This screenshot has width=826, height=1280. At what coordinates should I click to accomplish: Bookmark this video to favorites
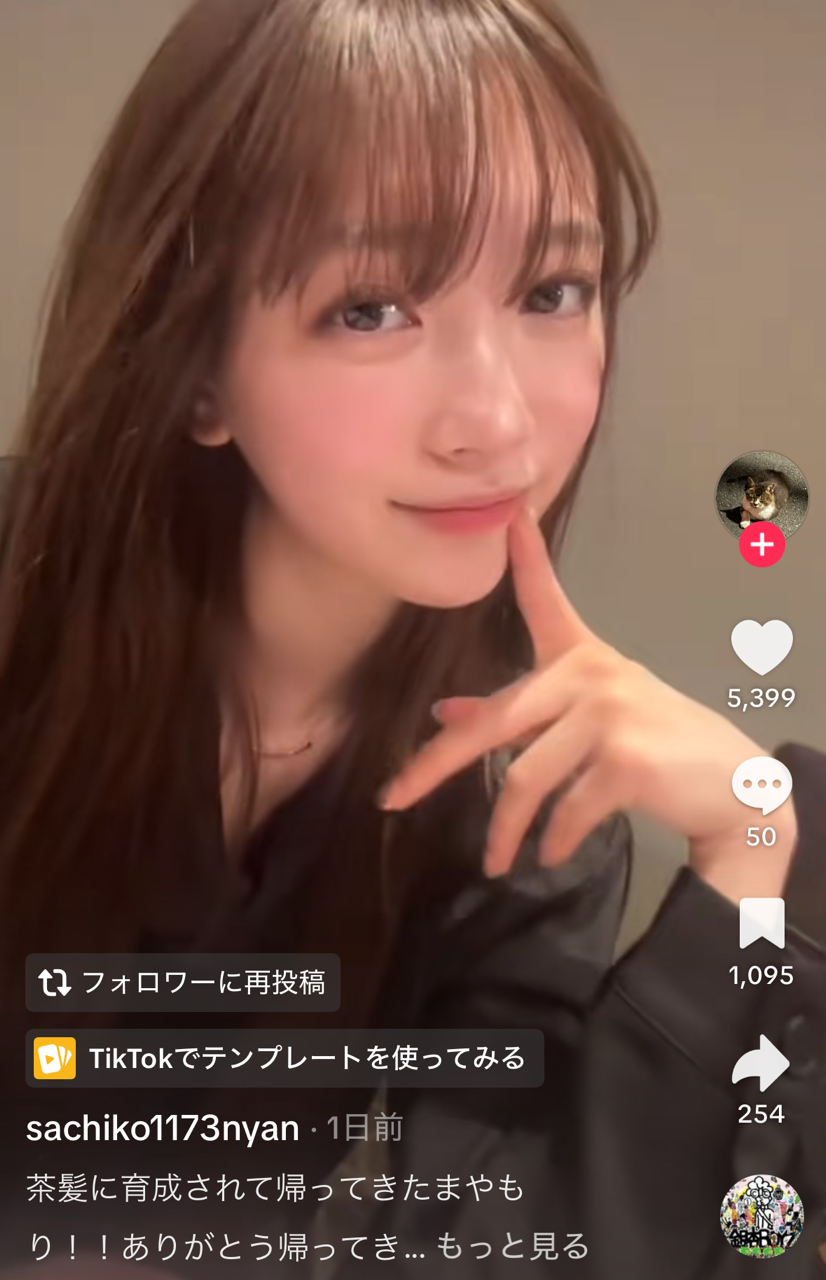click(x=761, y=923)
